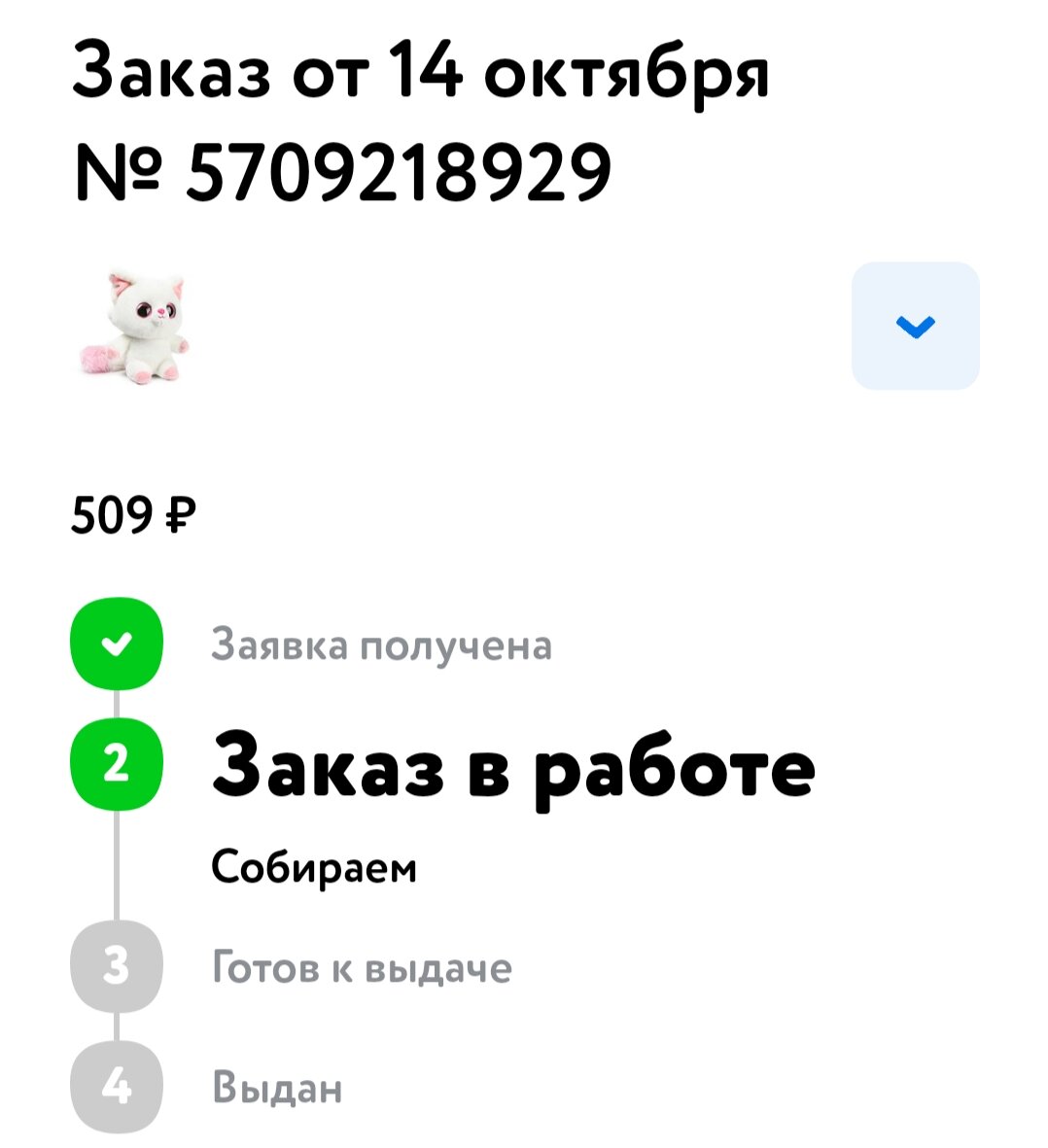Click the 'Заявка получена' status label

click(382, 644)
